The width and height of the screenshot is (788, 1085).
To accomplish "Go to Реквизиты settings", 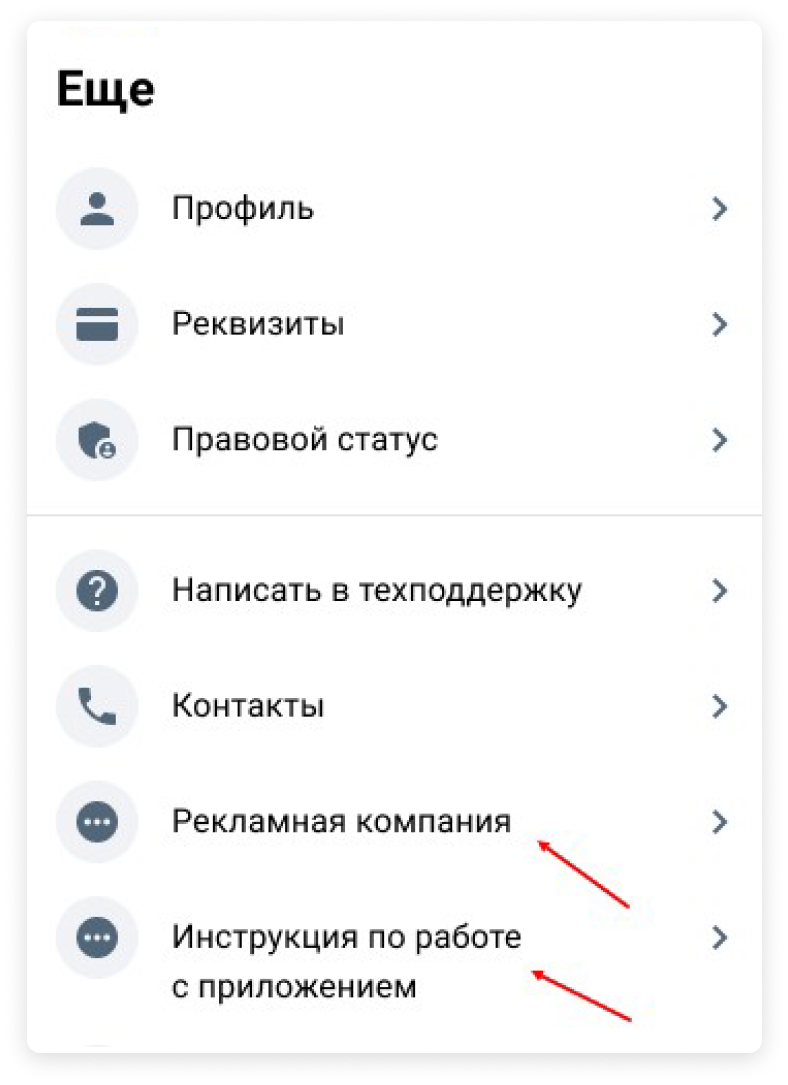I will point(258,325).
